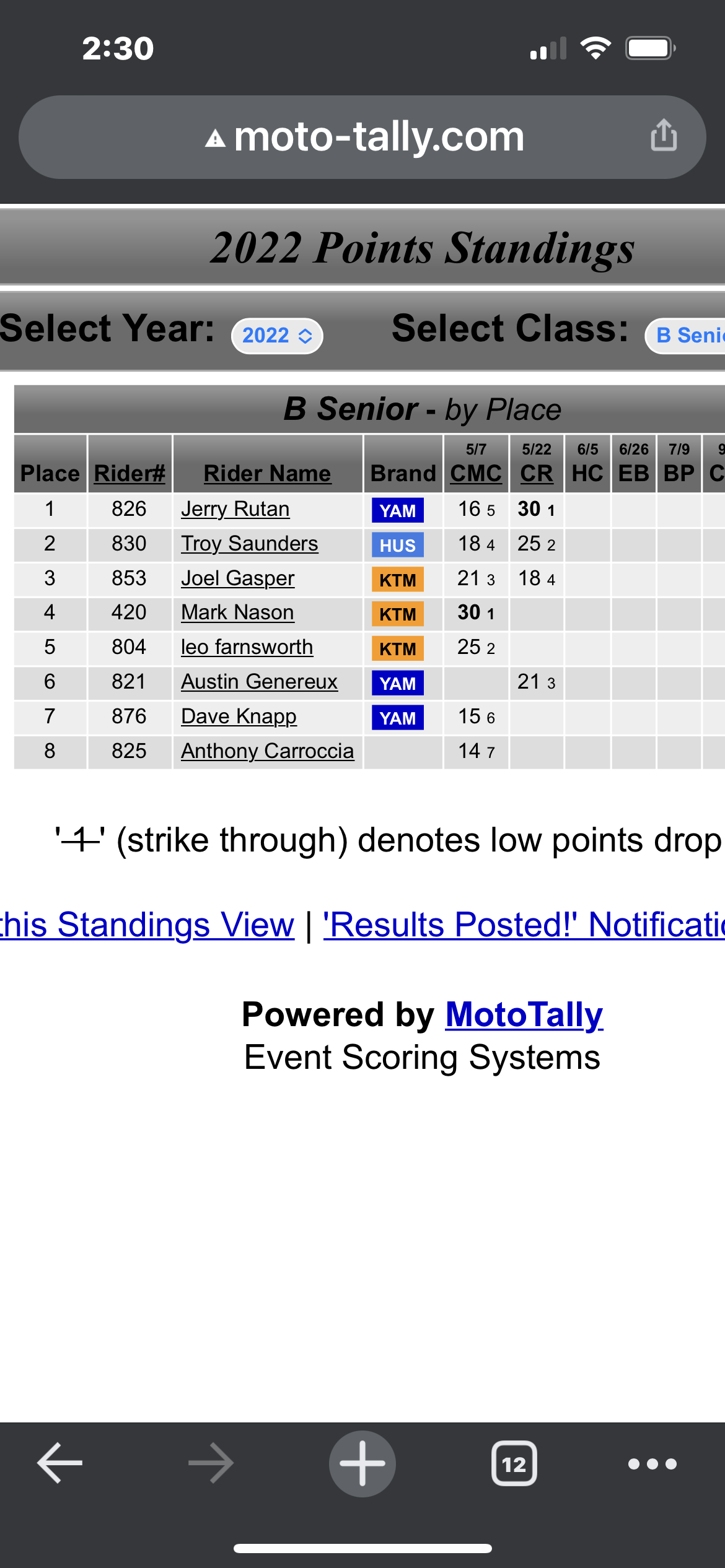Open Jerry Rutan's rider page
Screen dimensions: 725x1568
click(235, 509)
